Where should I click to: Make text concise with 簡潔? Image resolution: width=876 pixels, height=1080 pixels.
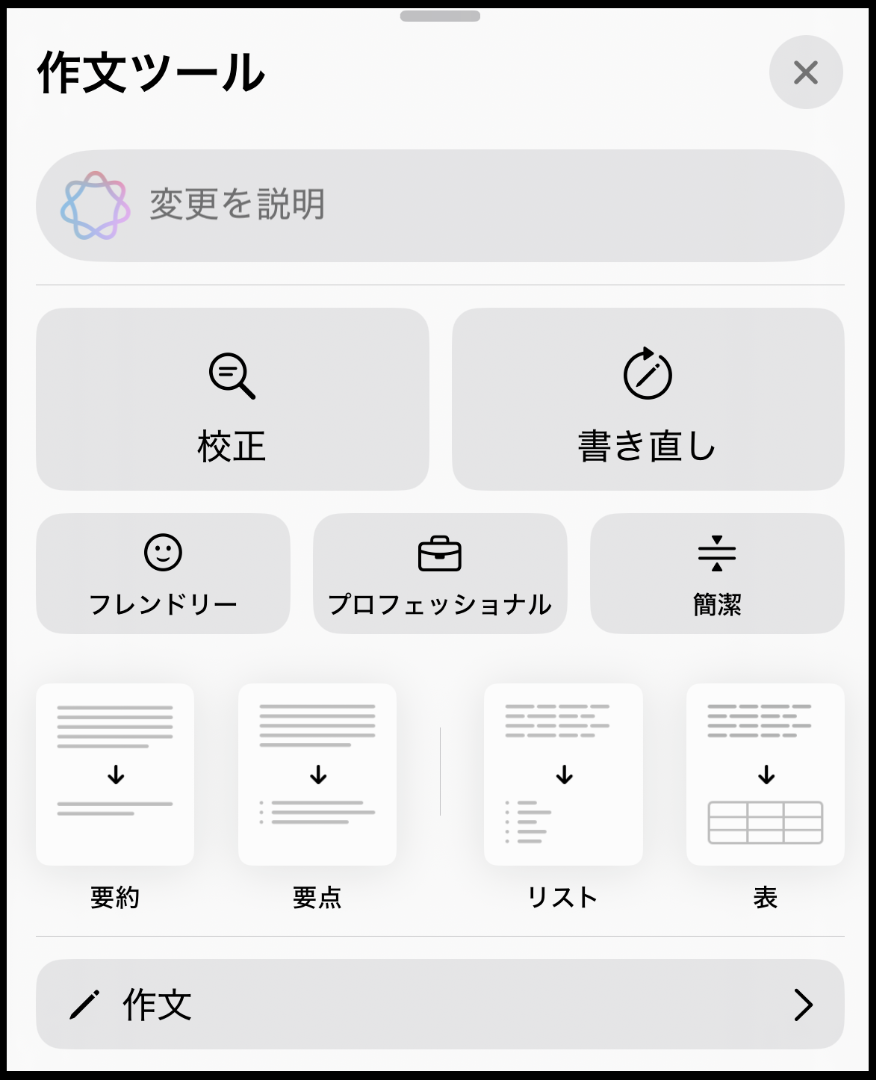coord(717,573)
